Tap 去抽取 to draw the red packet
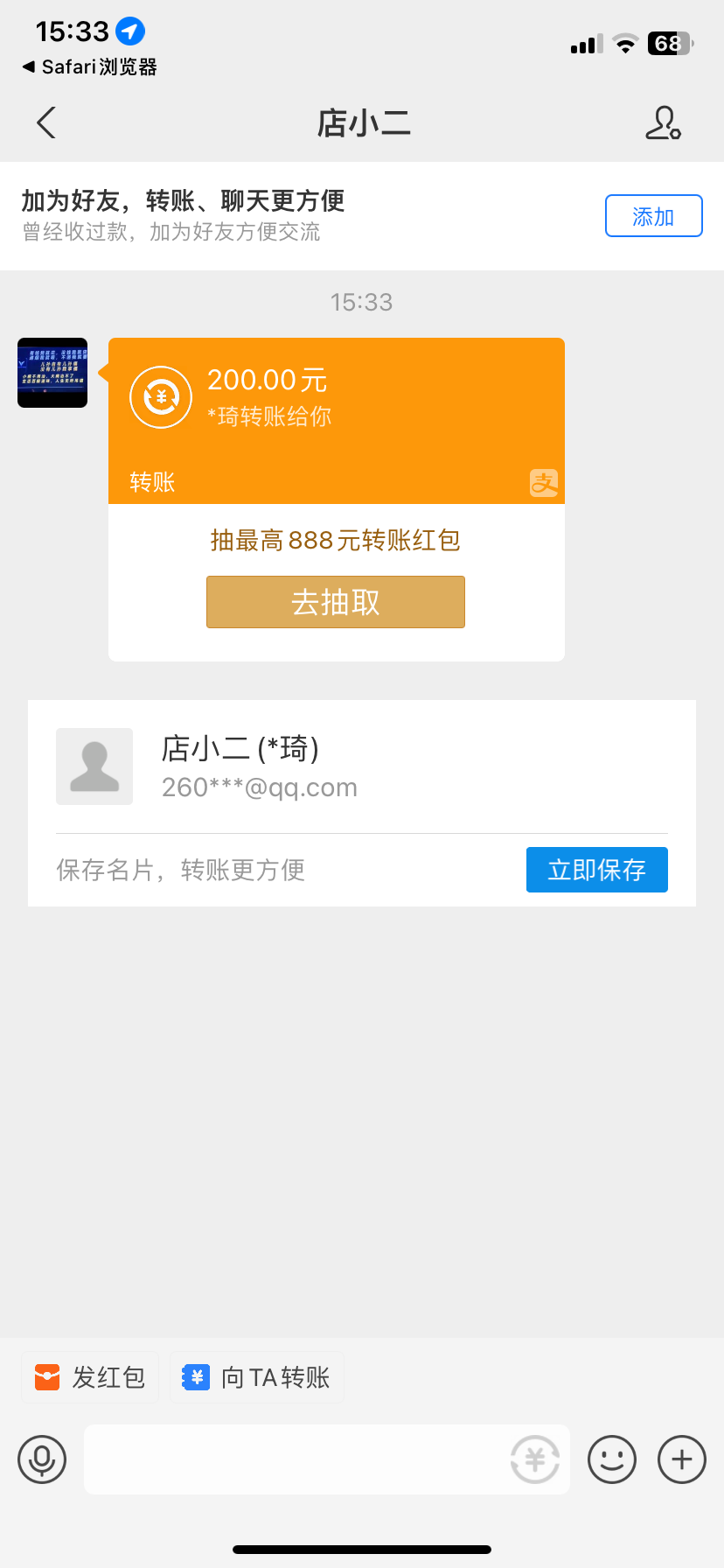The width and height of the screenshot is (724, 1568). pyautogui.click(x=336, y=602)
